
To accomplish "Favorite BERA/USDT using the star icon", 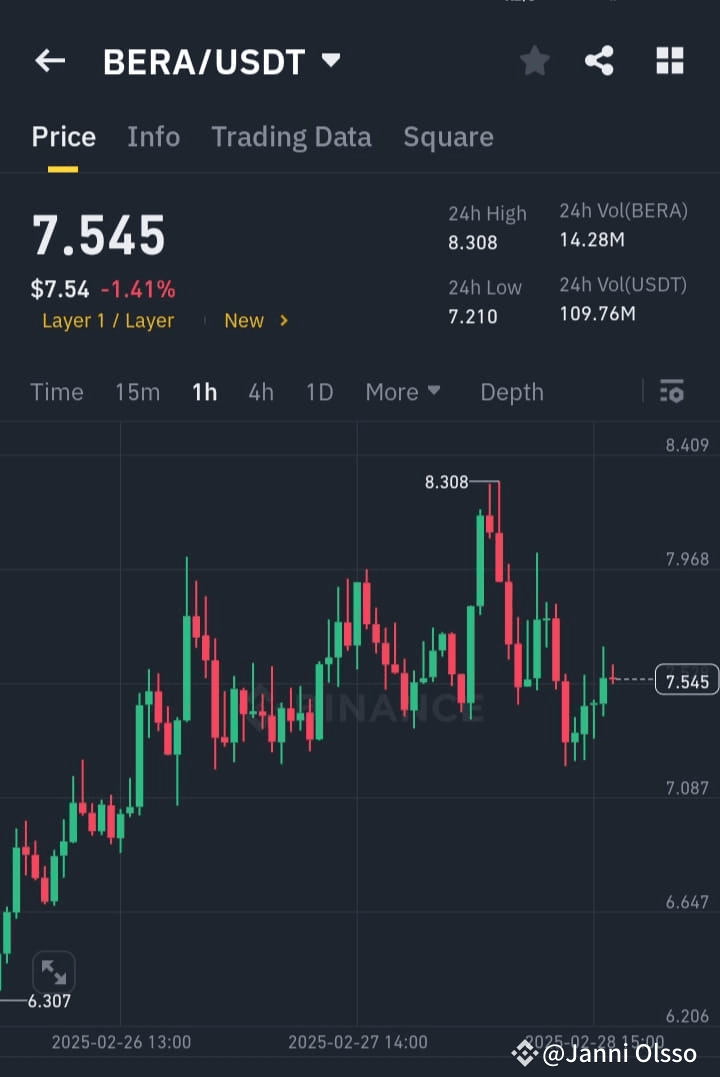I will tap(534, 60).
